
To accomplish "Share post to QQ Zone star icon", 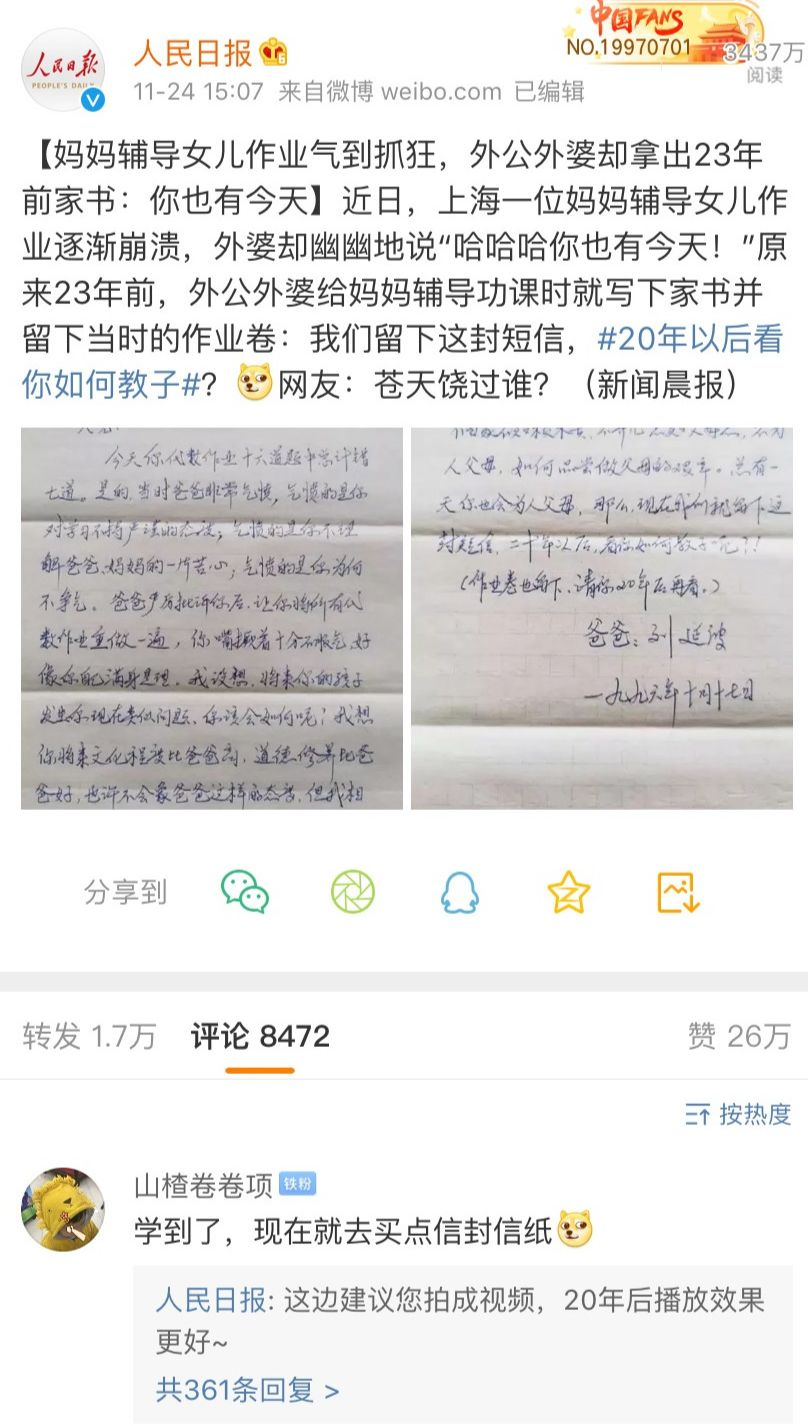I will pyautogui.click(x=568, y=892).
